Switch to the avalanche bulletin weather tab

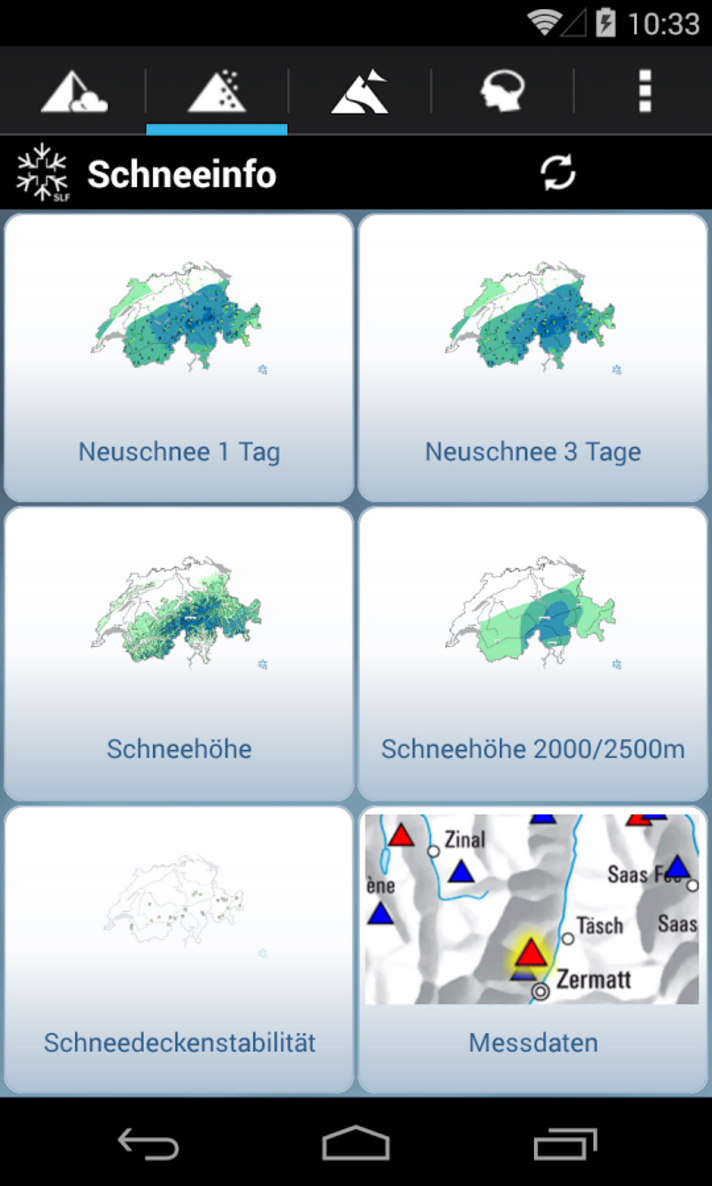pyautogui.click(x=73, y=91)
